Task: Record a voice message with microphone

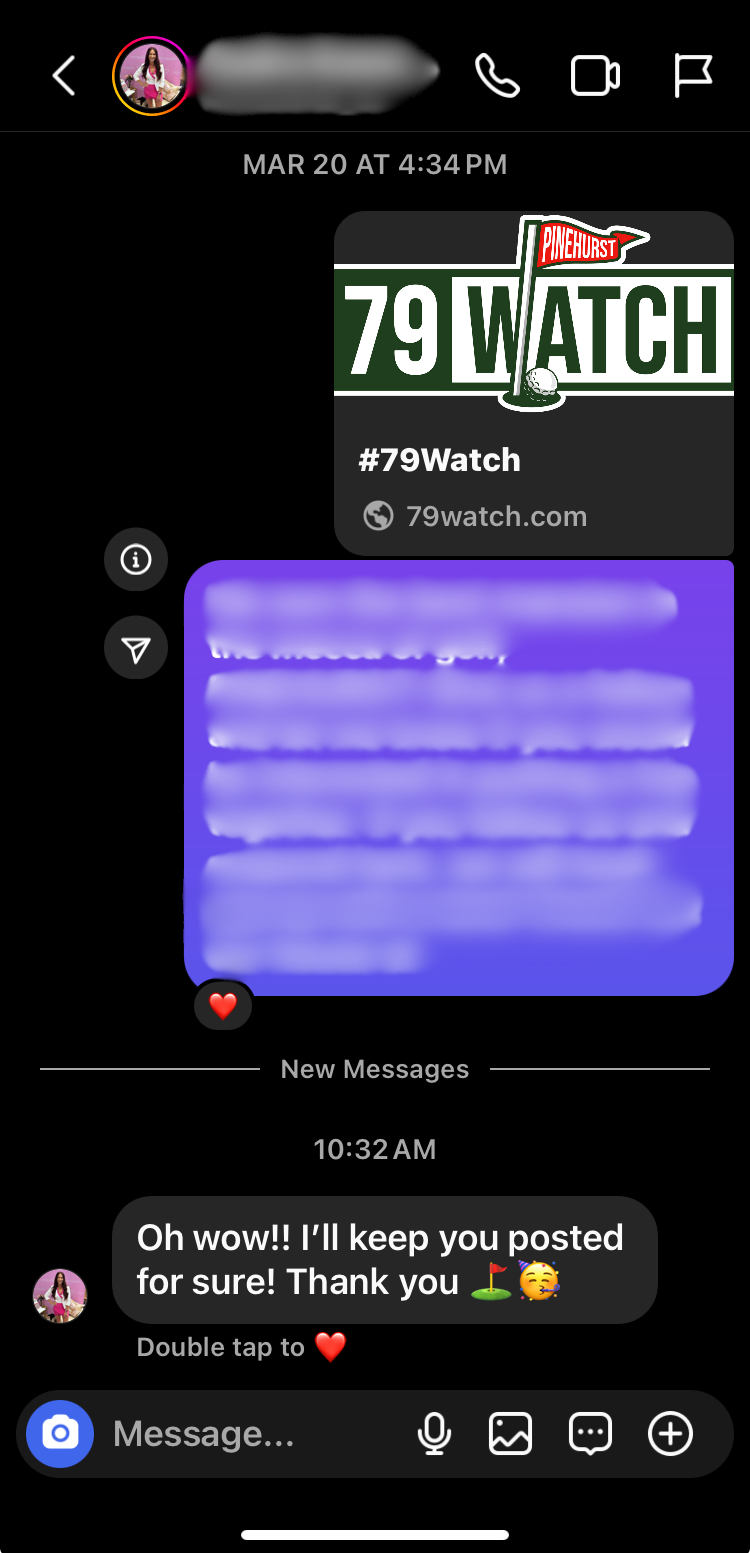Action: pos(434,1434)
